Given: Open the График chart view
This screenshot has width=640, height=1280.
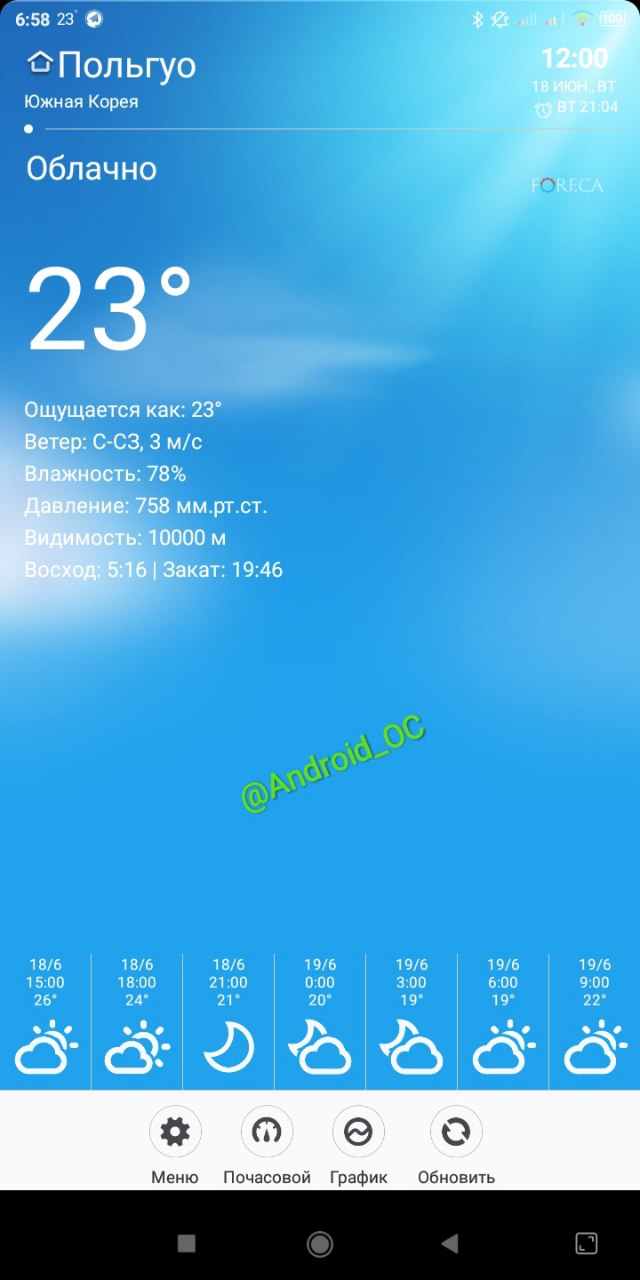Looking at the screenshot, I should 358,1133.
